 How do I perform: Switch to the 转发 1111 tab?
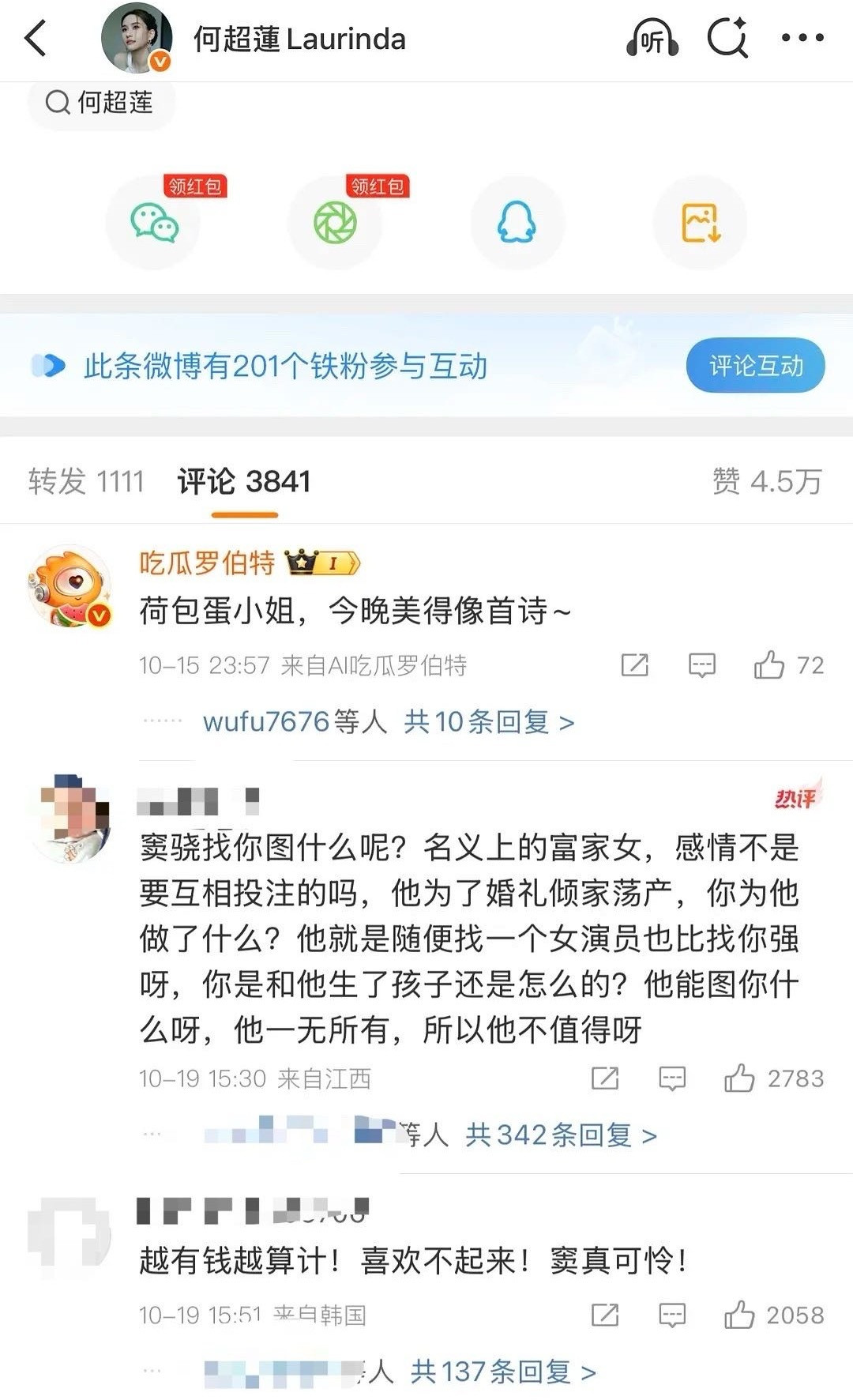[86, 481]
